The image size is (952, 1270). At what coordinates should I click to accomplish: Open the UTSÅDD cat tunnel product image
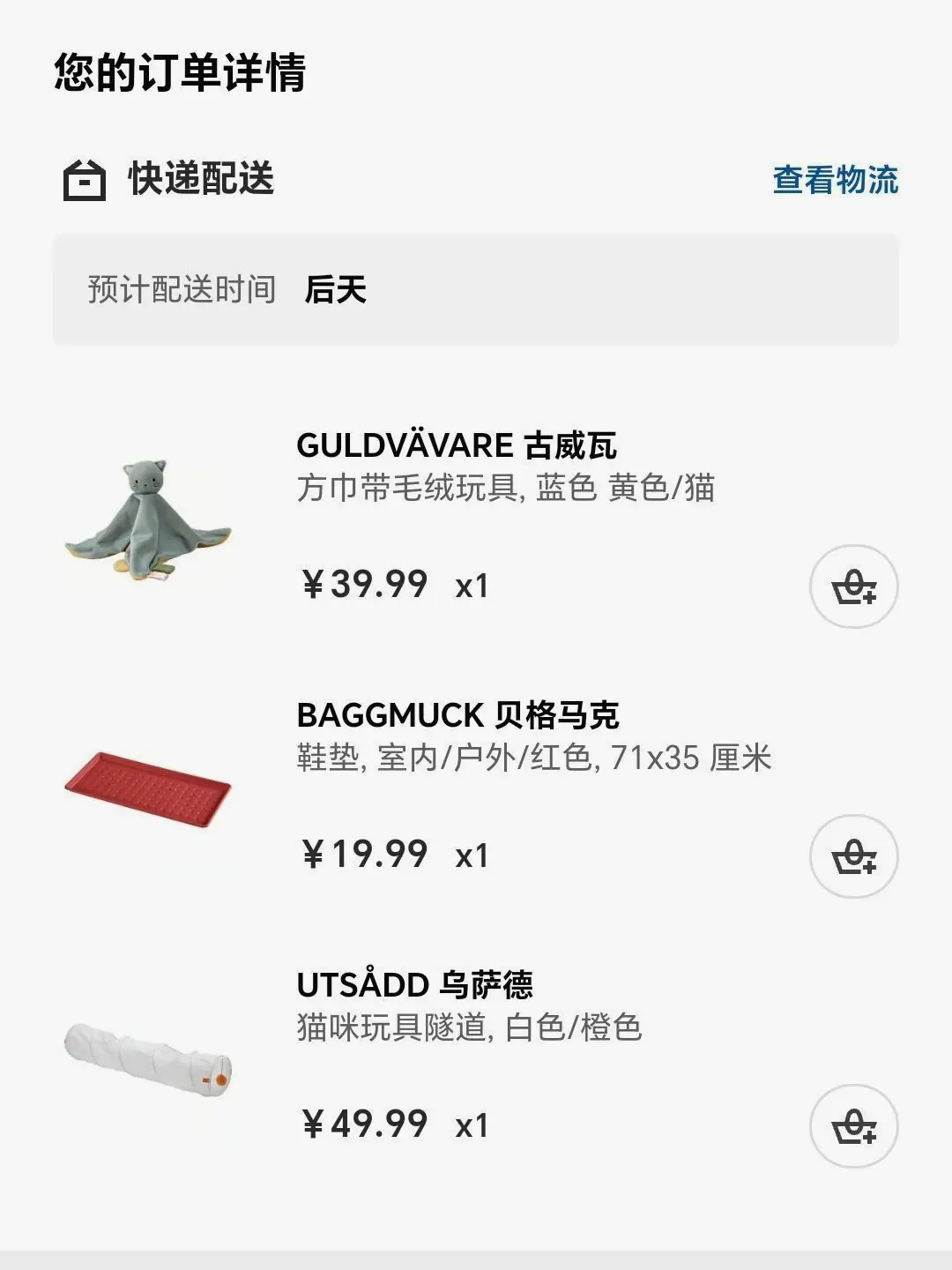(148, 1058)
